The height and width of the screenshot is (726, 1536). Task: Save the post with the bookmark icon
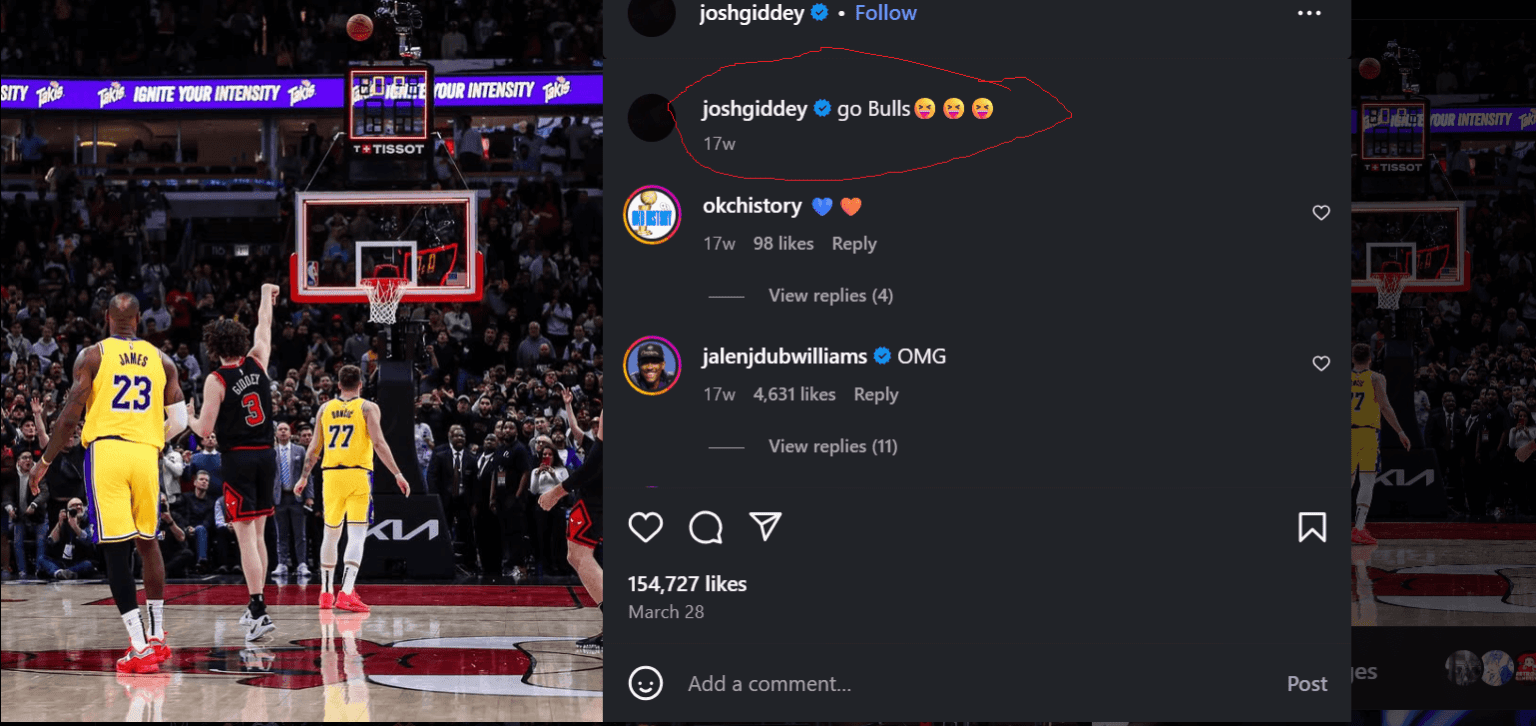(1312, 527)
